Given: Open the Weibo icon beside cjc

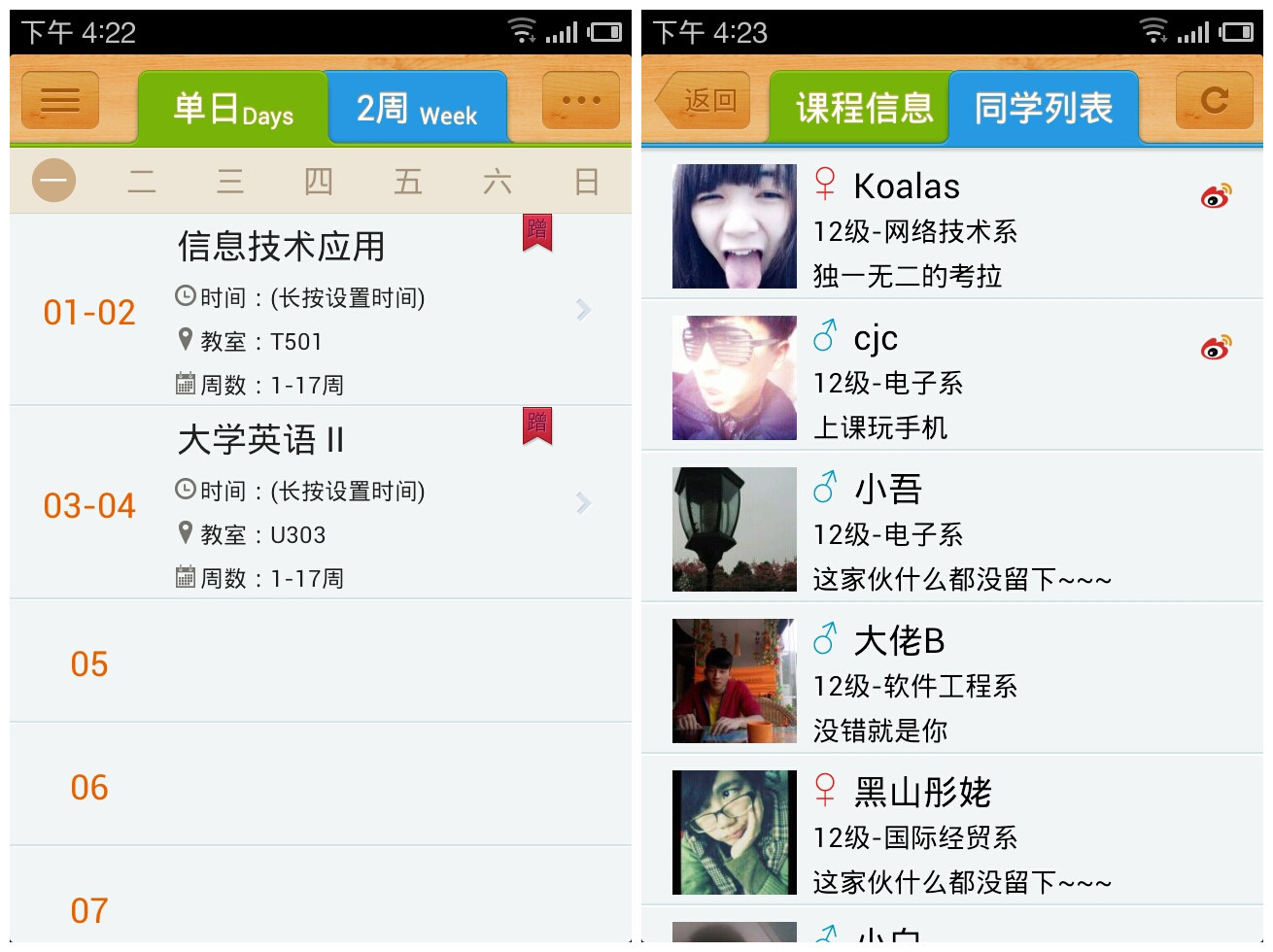Looking at the screenshot, I should click(x=1216, y=348).
